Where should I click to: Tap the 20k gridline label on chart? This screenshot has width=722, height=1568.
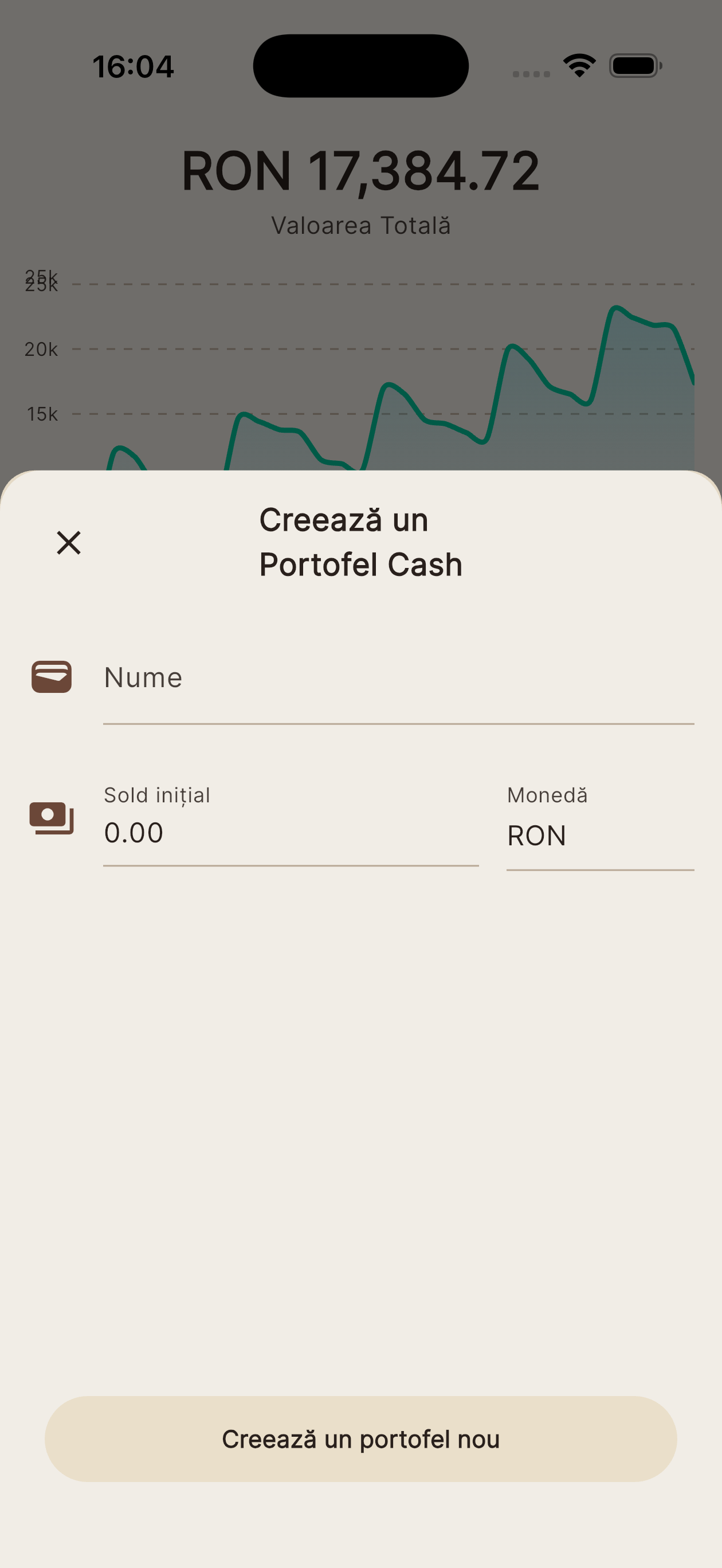click(40, 349)
